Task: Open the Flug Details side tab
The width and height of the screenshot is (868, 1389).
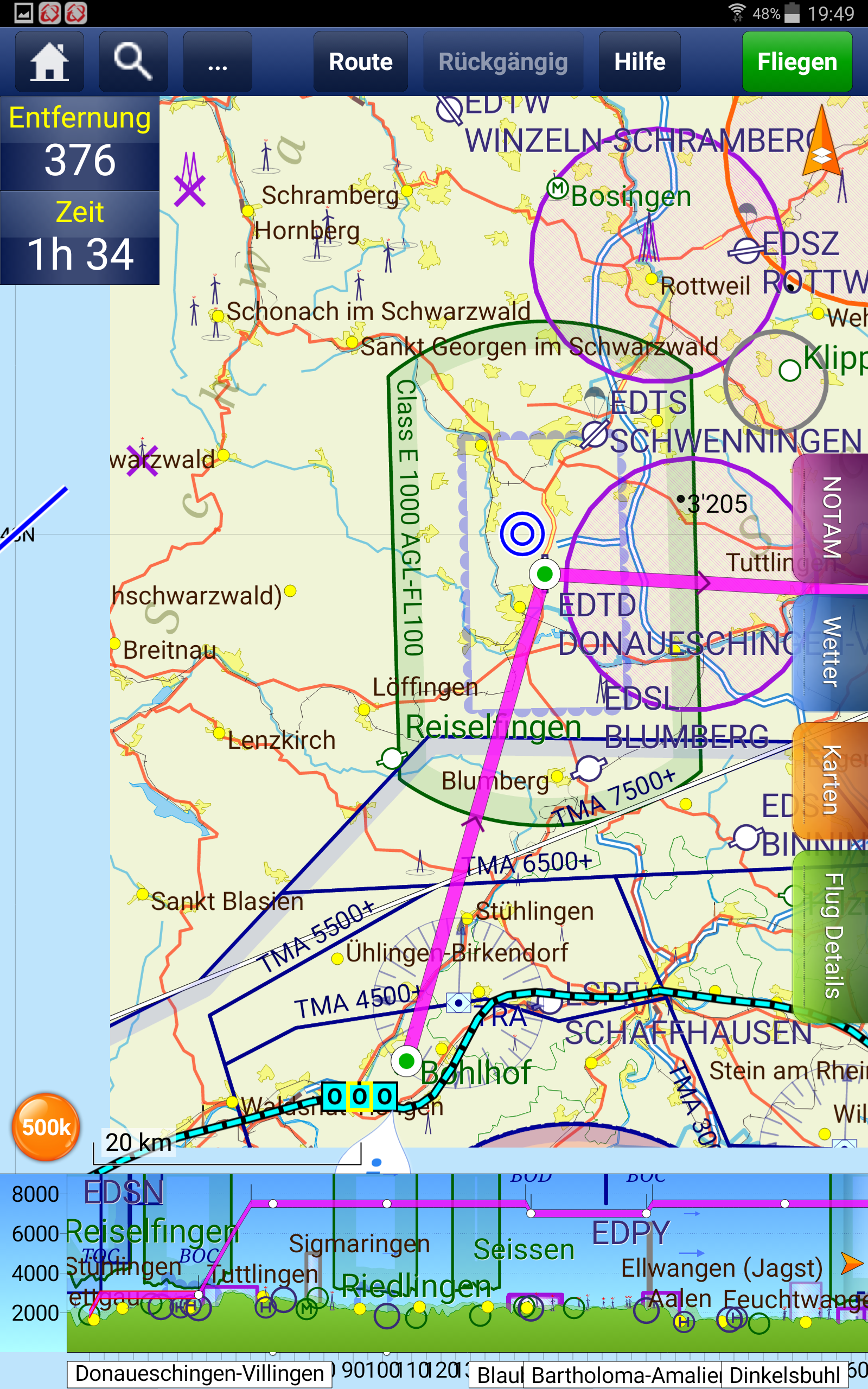Action: pos(831,935)
